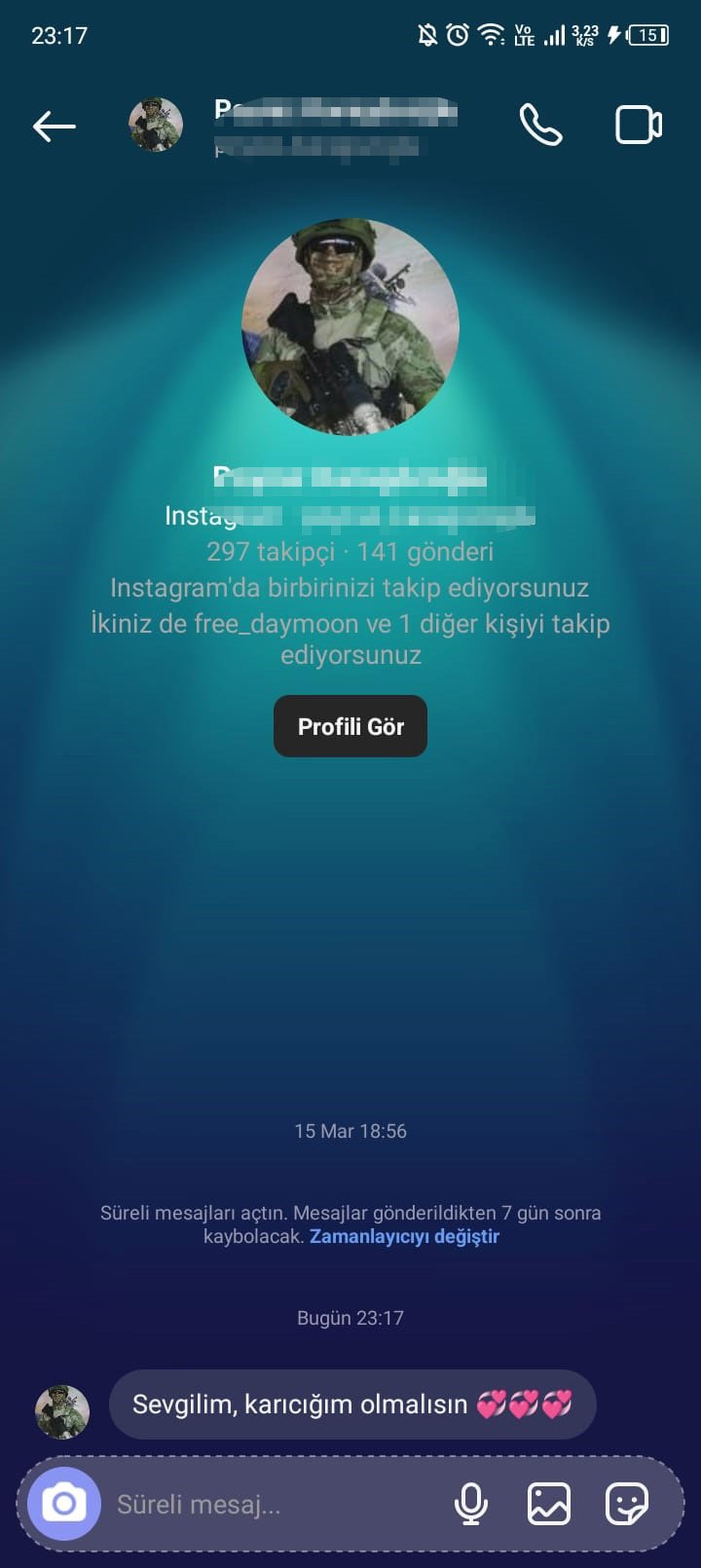701x1568 pixels.
Task: Open the Zamanlayıcıyı değiştir link
Action: 404,1236
